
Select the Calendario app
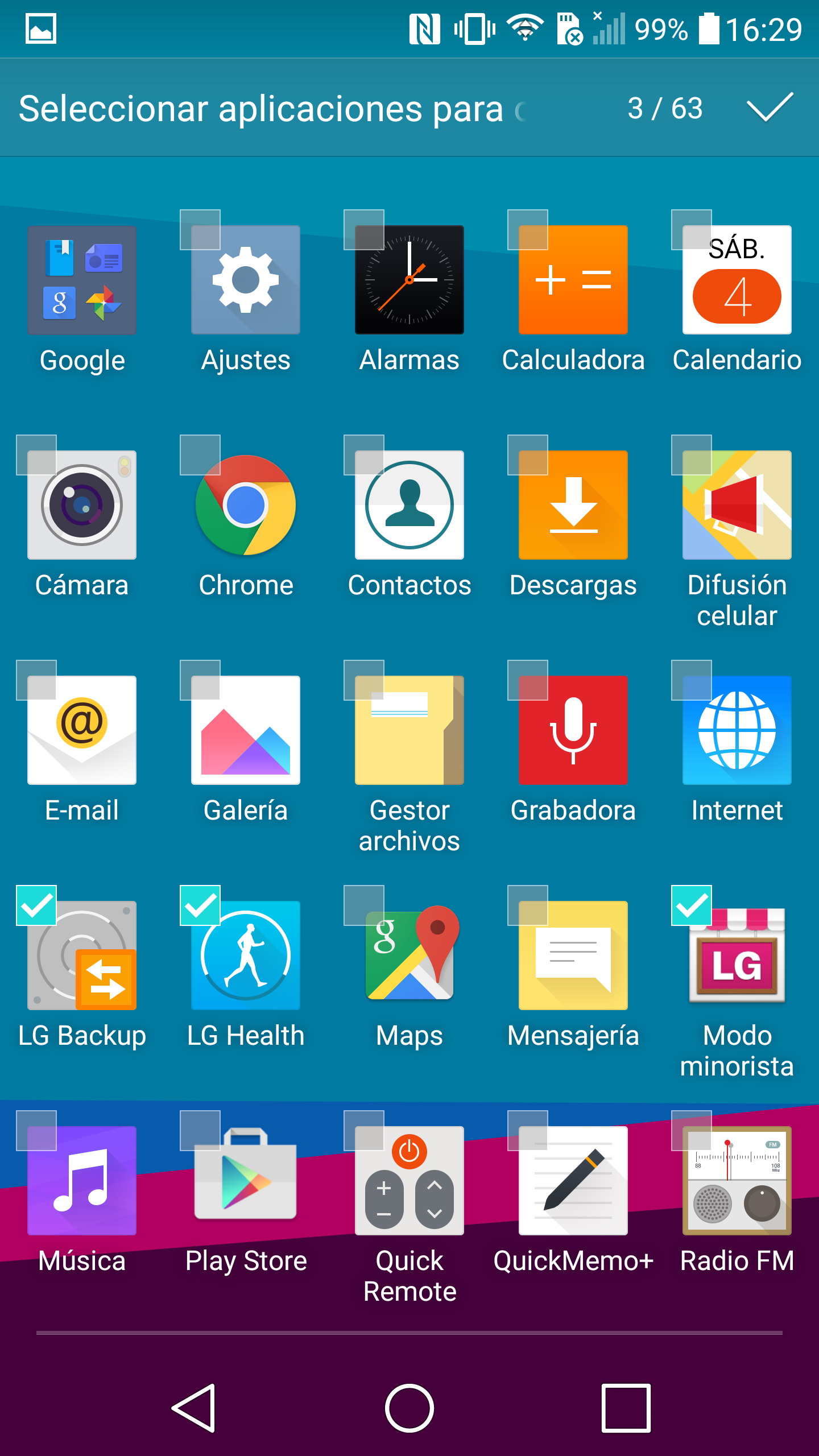(737, 280)
